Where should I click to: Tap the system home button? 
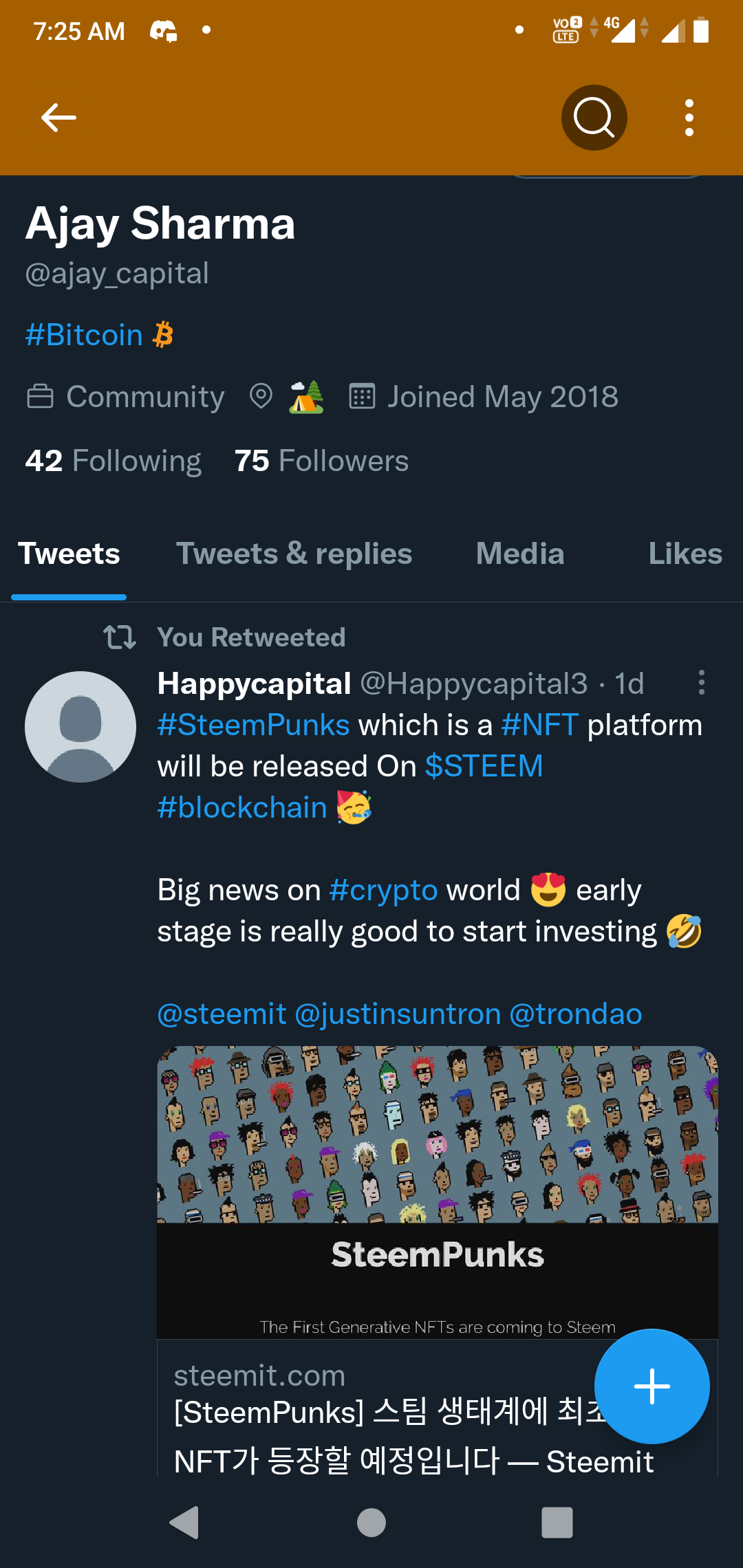[x=371, y=1522]
